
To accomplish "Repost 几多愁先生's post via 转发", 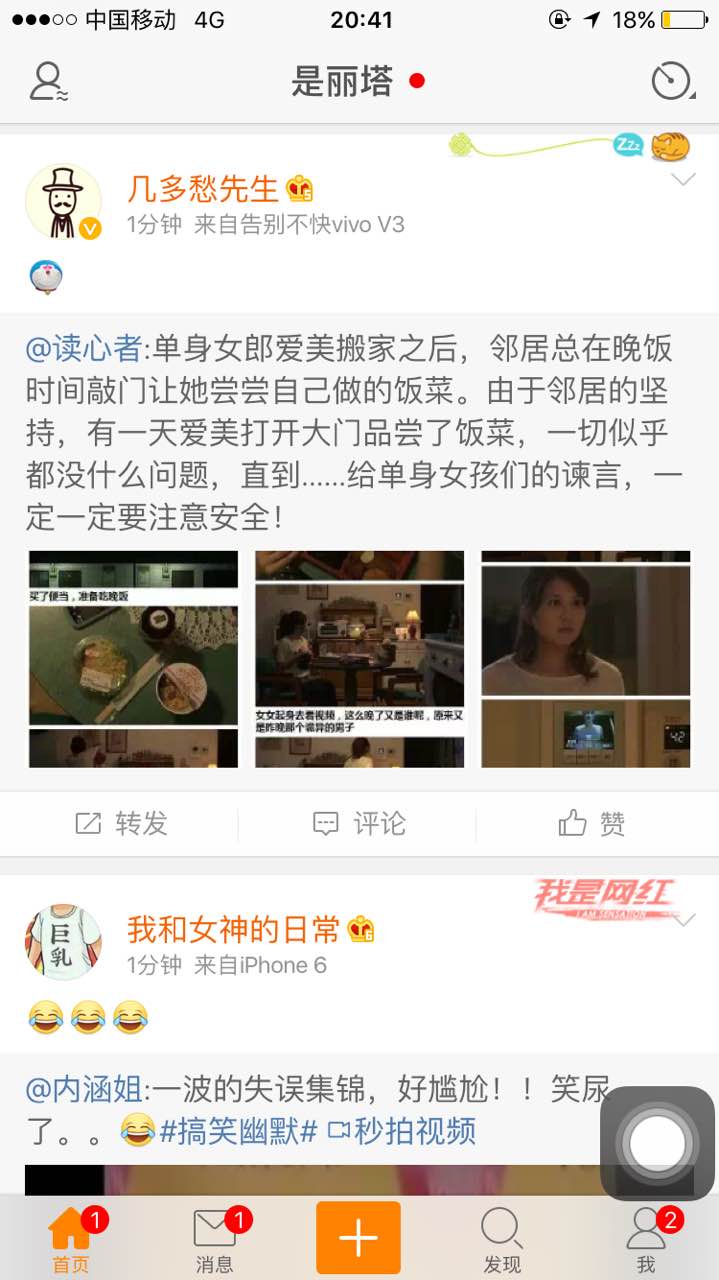I will click(x=121, y=823).
